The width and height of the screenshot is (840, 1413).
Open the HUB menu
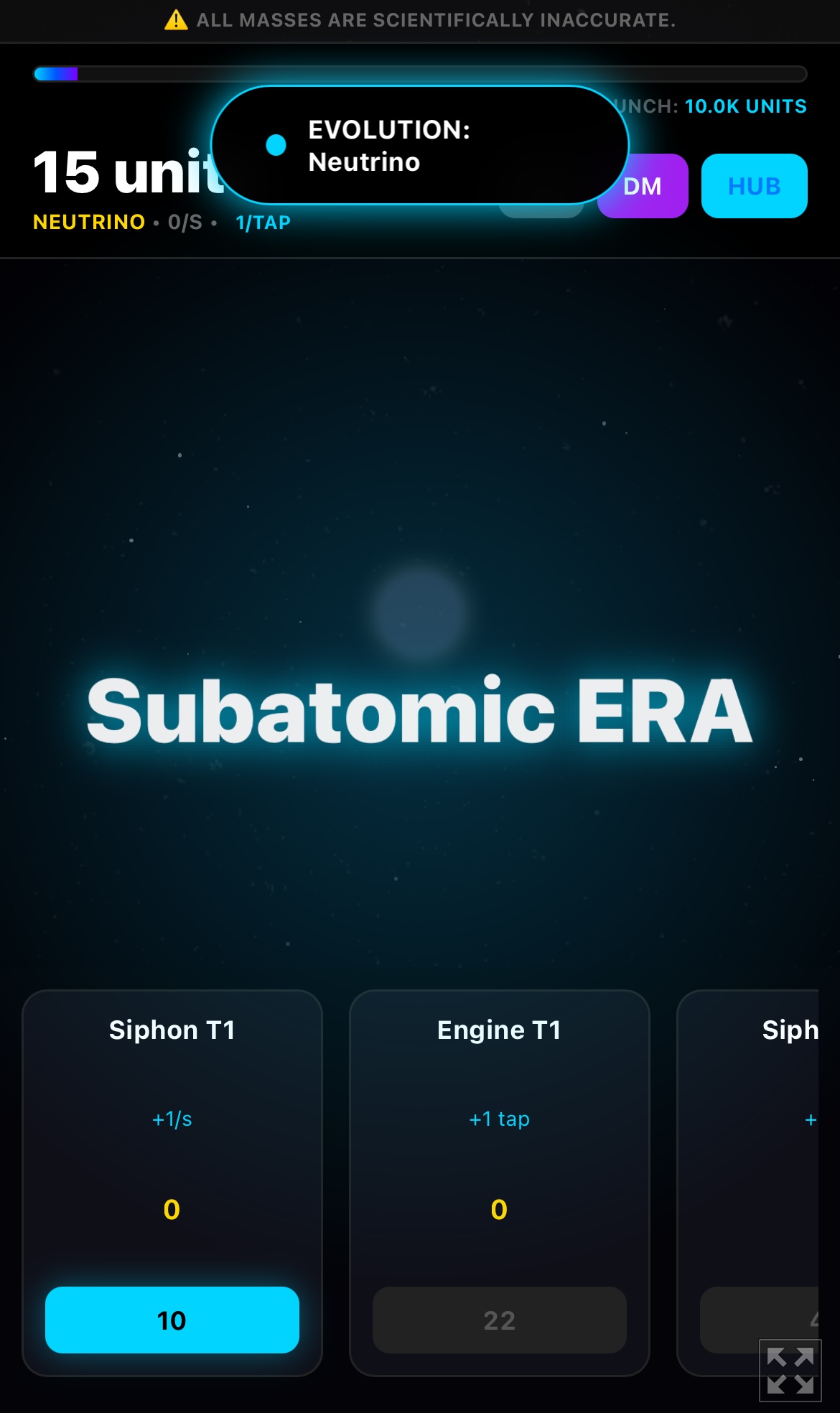[x=754, y=186]
